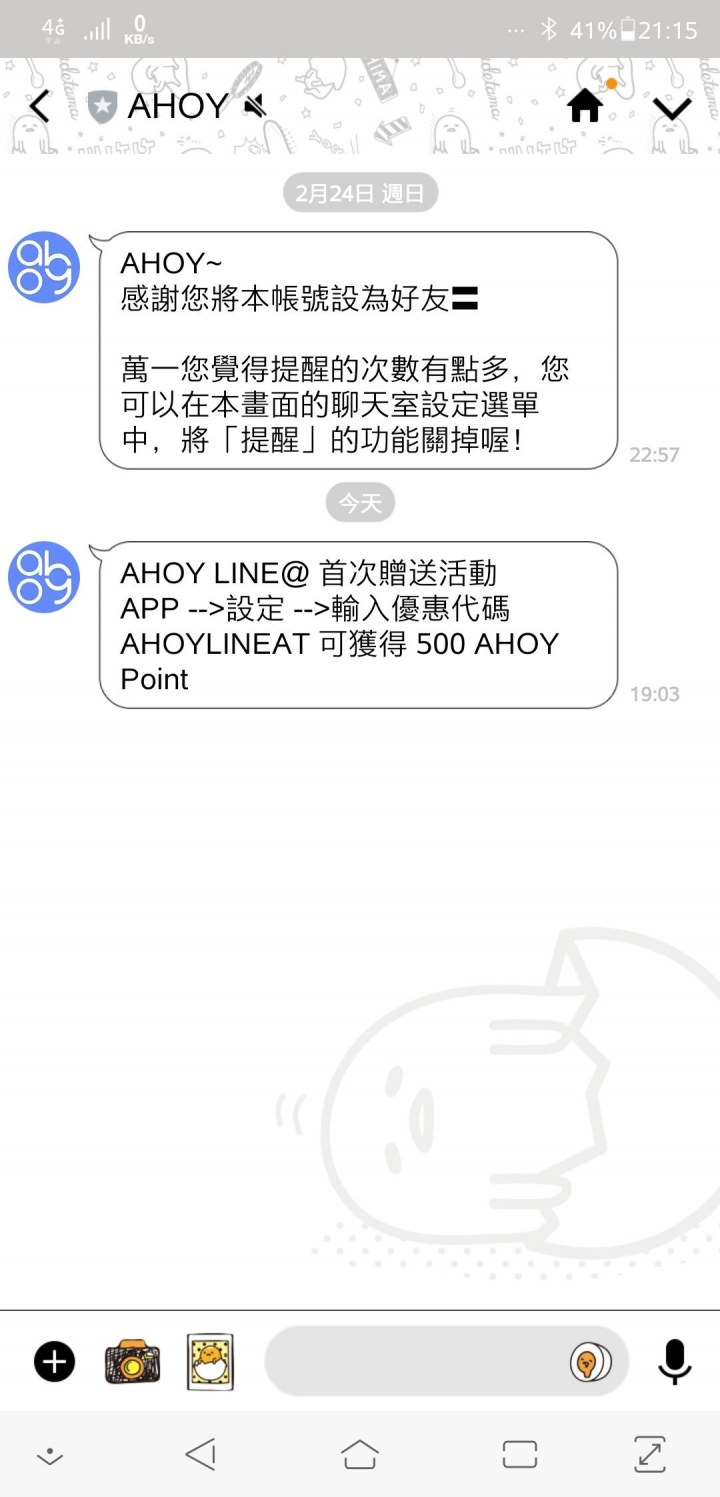Open the plus attachment menu
Image resolution: width=720 pixels, height=1497 pixels.
coord(54,1361)
